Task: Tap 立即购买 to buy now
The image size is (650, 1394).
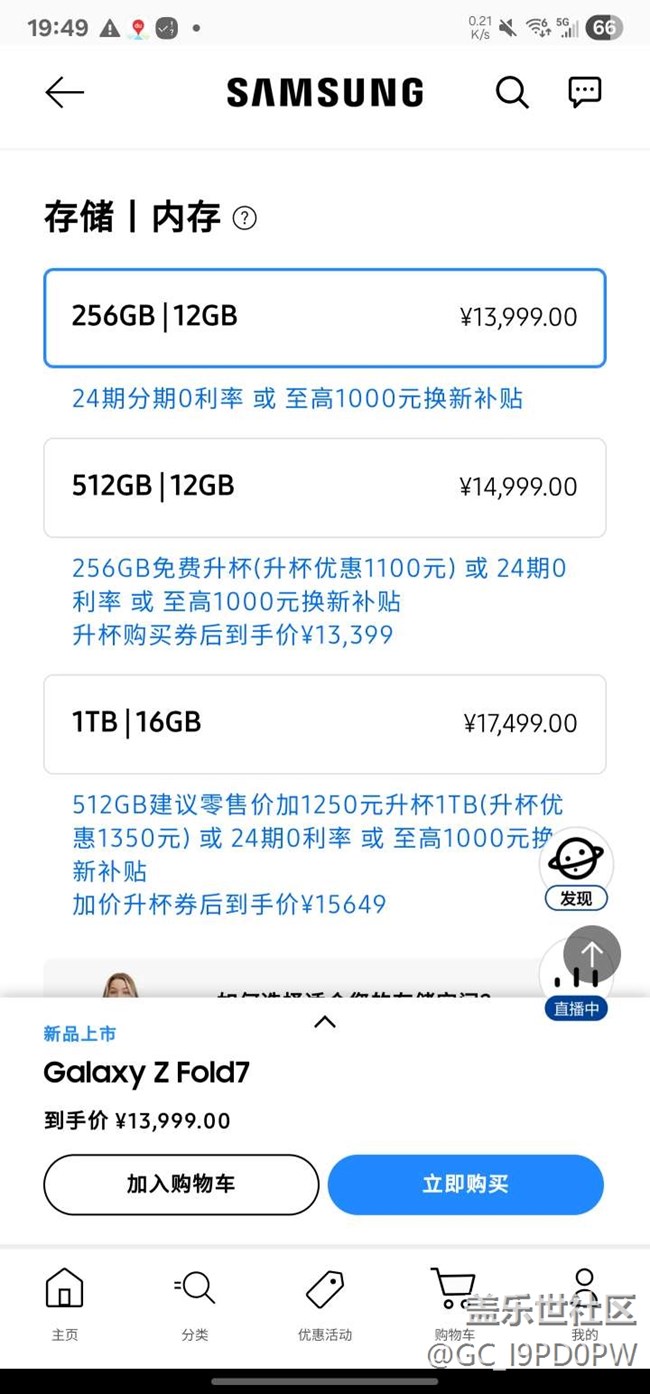Action: [465, 1185]
